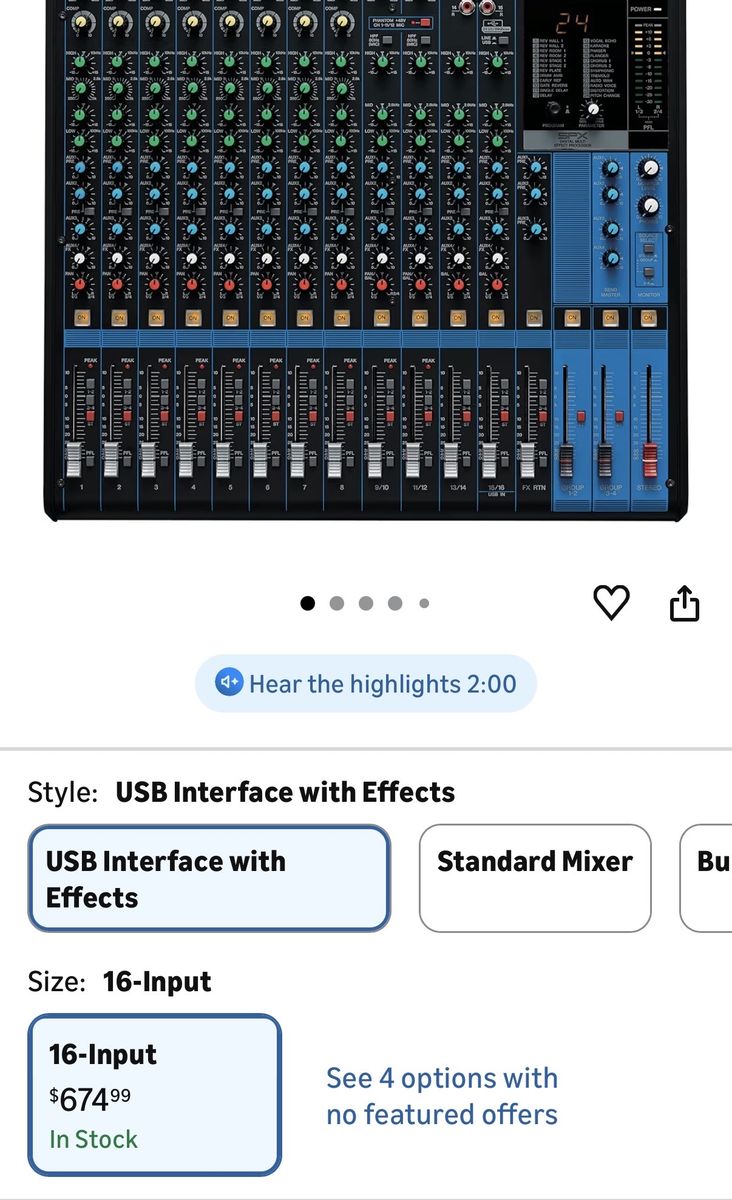The image size is (732, 1200).
Task: Play the Hear the highlights audio
Action: tap(366, 684)
